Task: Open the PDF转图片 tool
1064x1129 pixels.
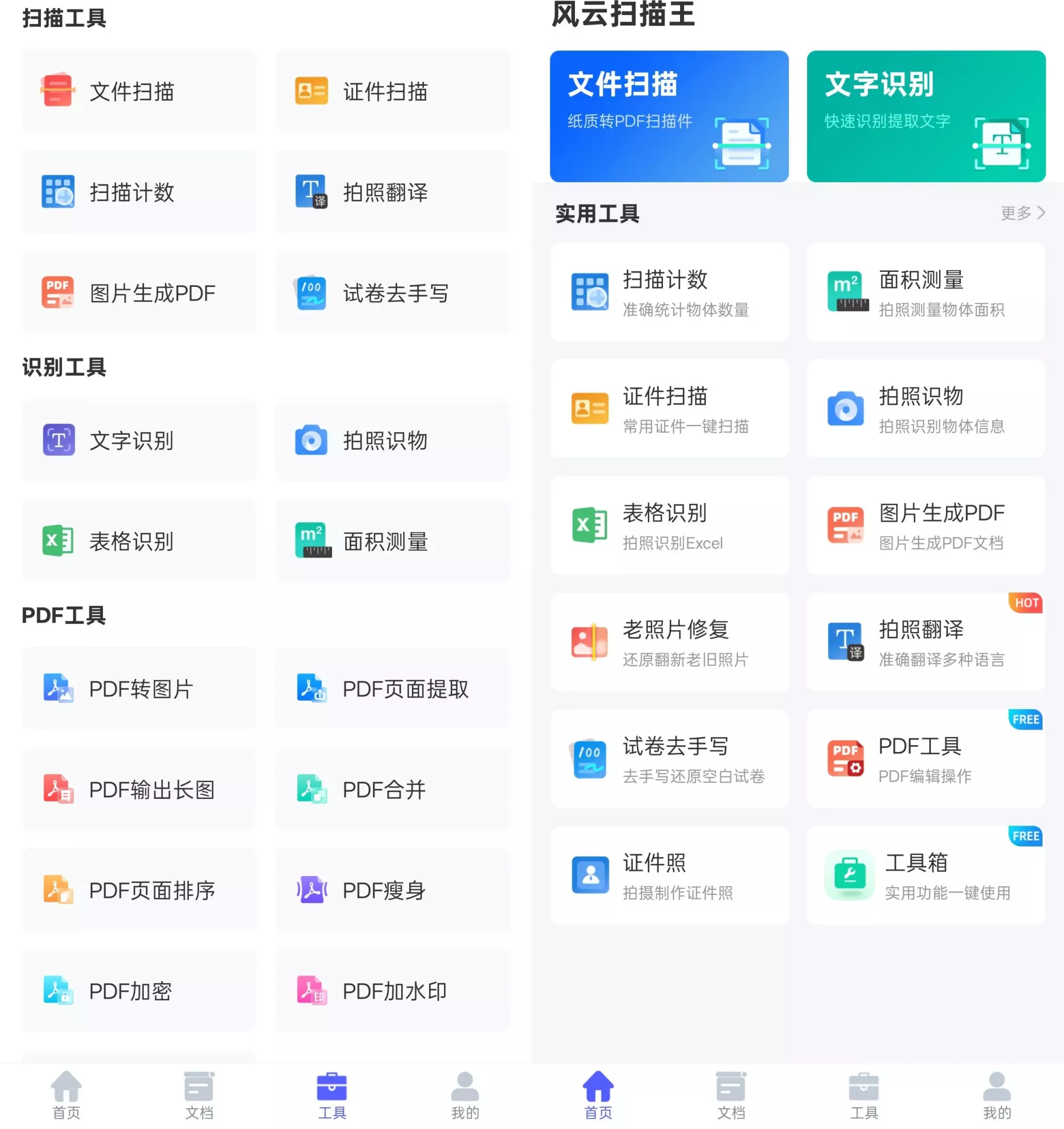Action: [x=139, y=688]
